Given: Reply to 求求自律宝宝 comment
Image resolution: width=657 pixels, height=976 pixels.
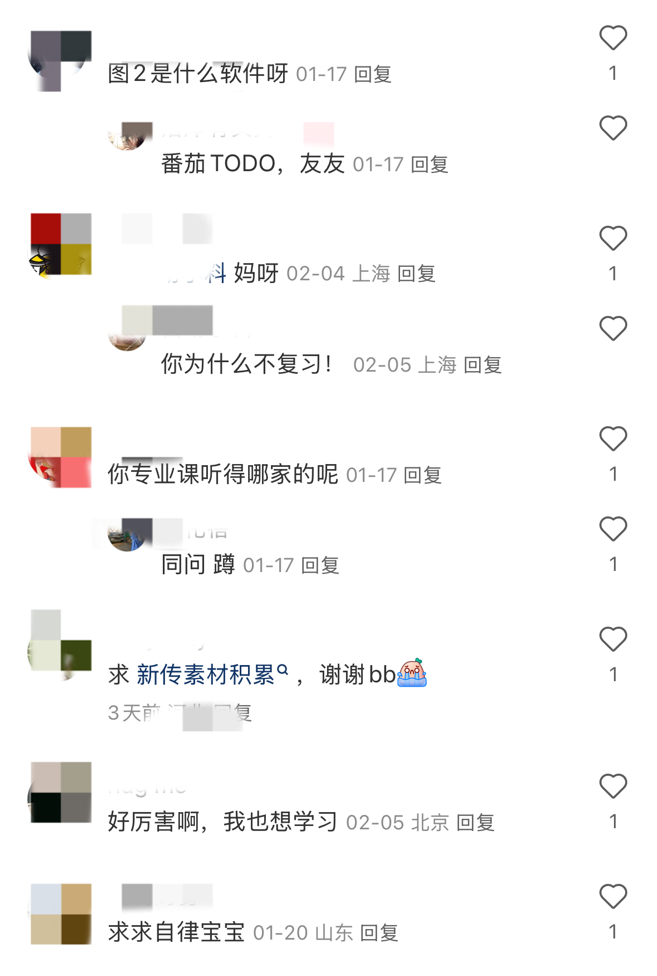Looking at the screenshot, I should (379, 933).
